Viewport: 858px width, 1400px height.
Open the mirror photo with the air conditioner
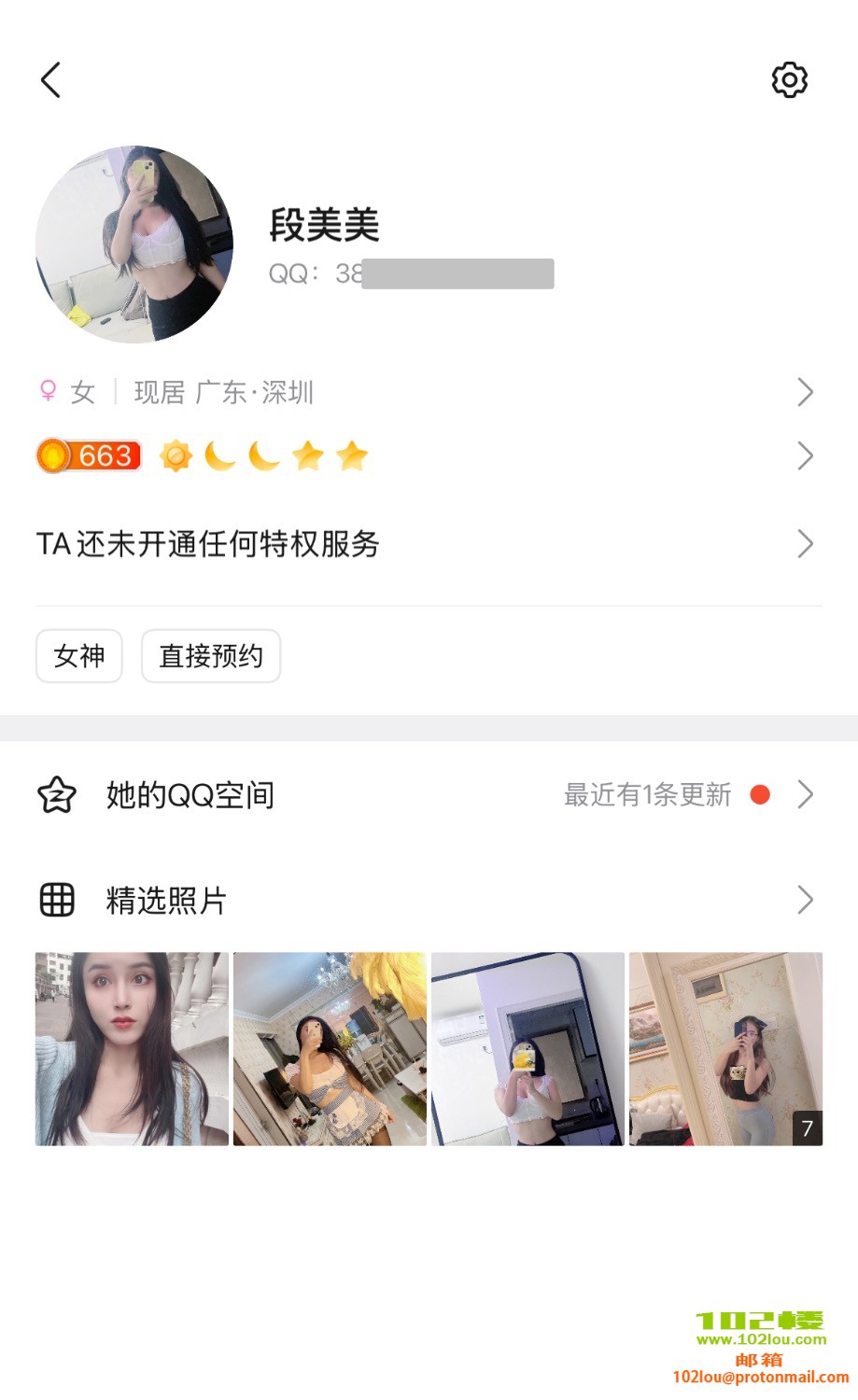click(x=527, y=1049)
